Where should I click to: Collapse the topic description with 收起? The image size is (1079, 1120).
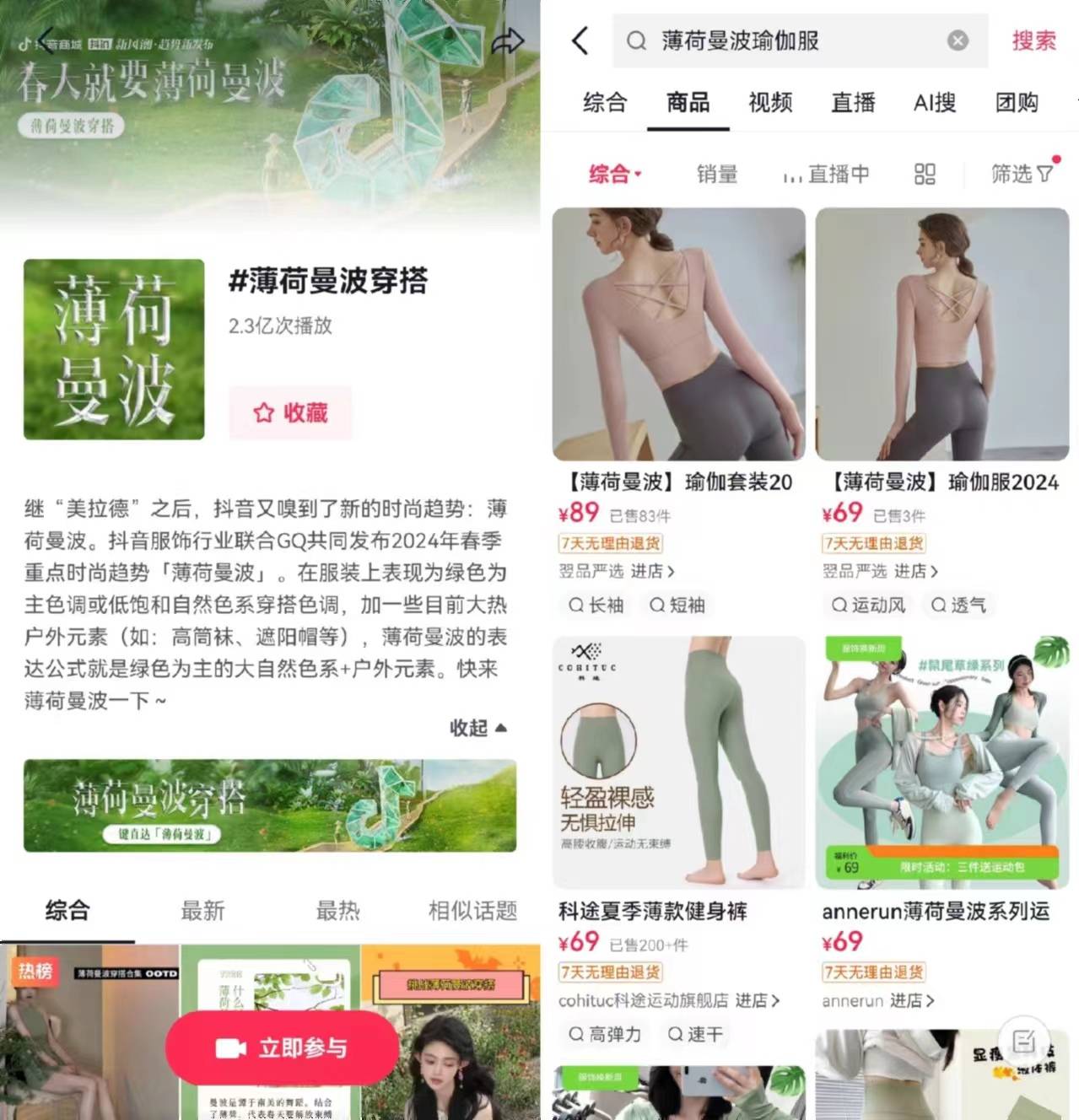477,728
